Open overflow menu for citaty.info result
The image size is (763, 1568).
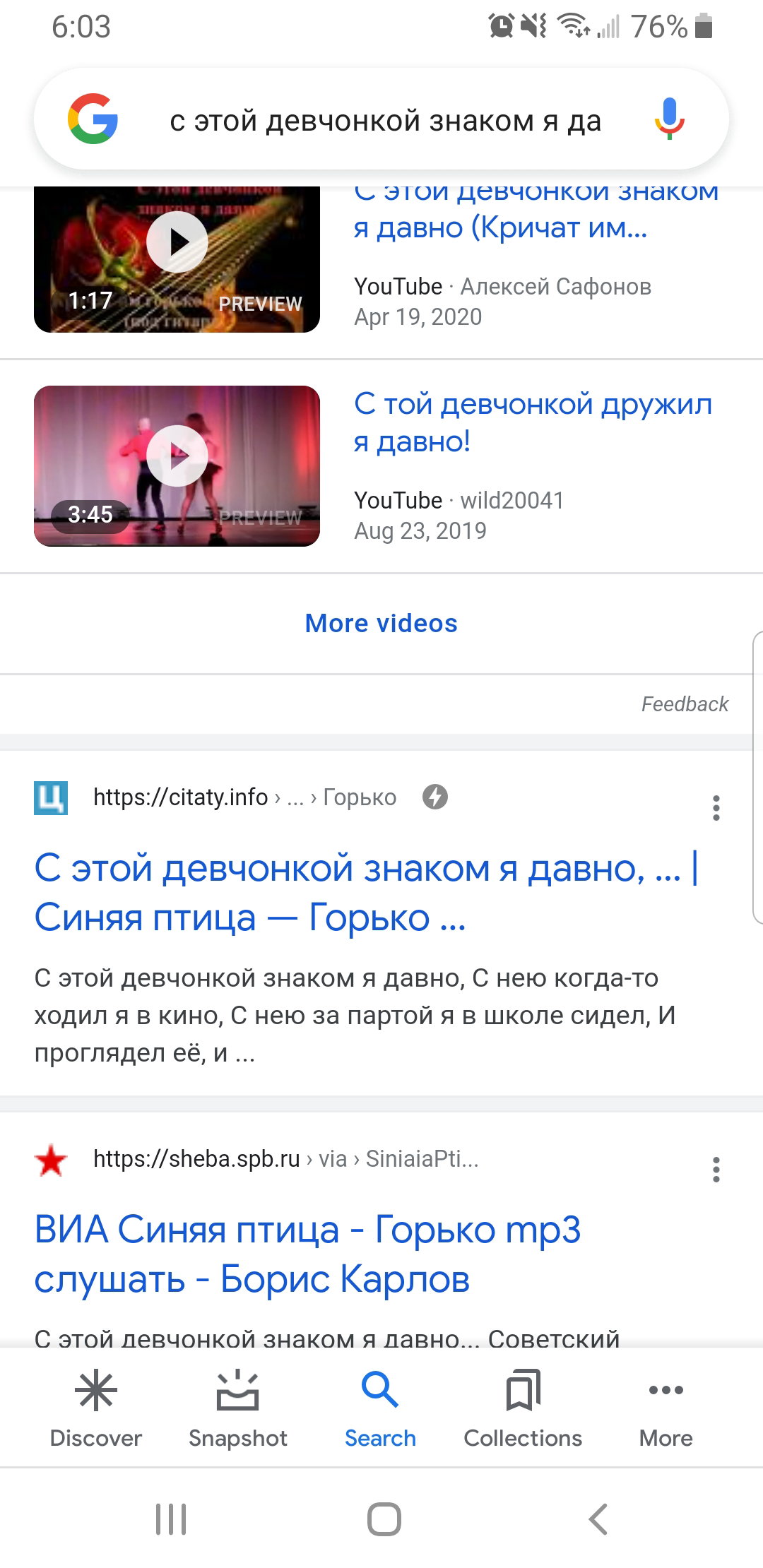(x=716, y=807)
